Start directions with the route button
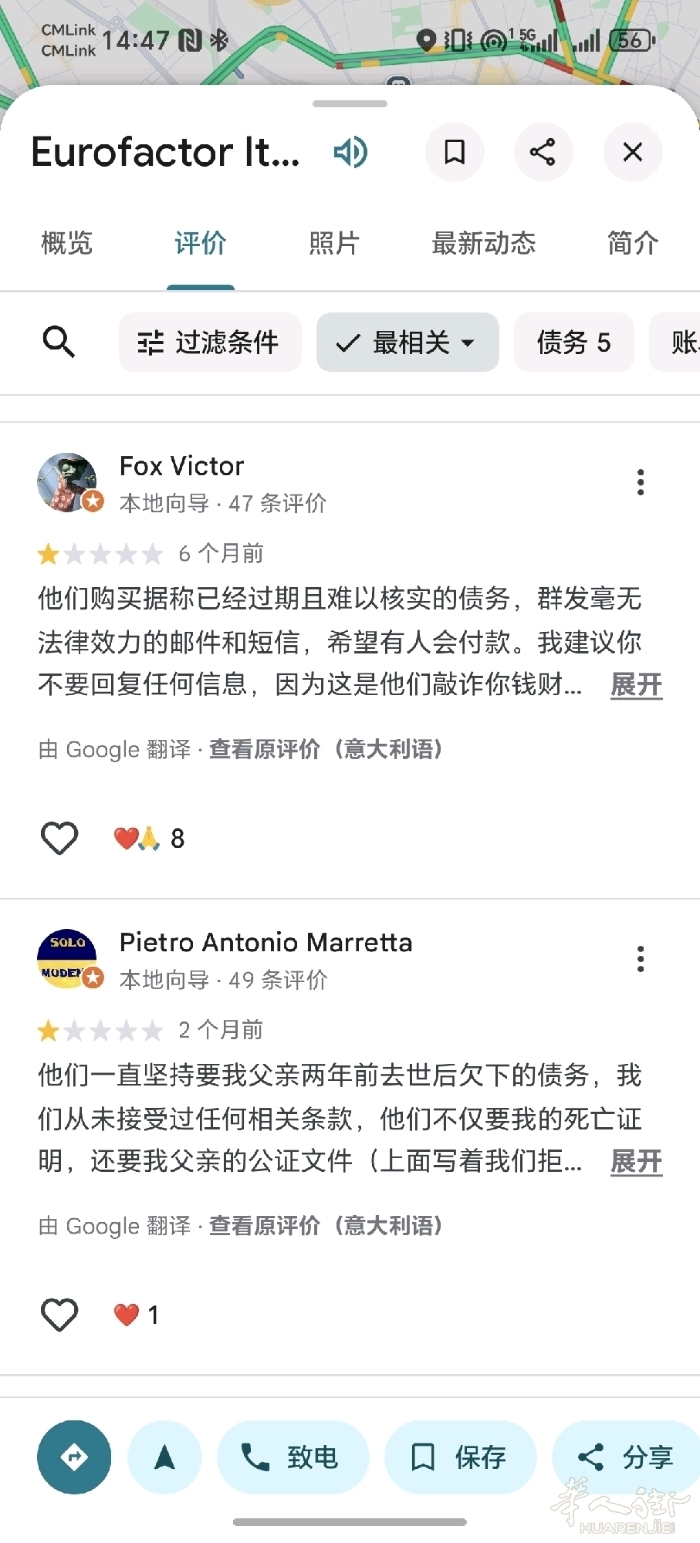This screenshot has width=700, height=1543. tap(74, 1457)
